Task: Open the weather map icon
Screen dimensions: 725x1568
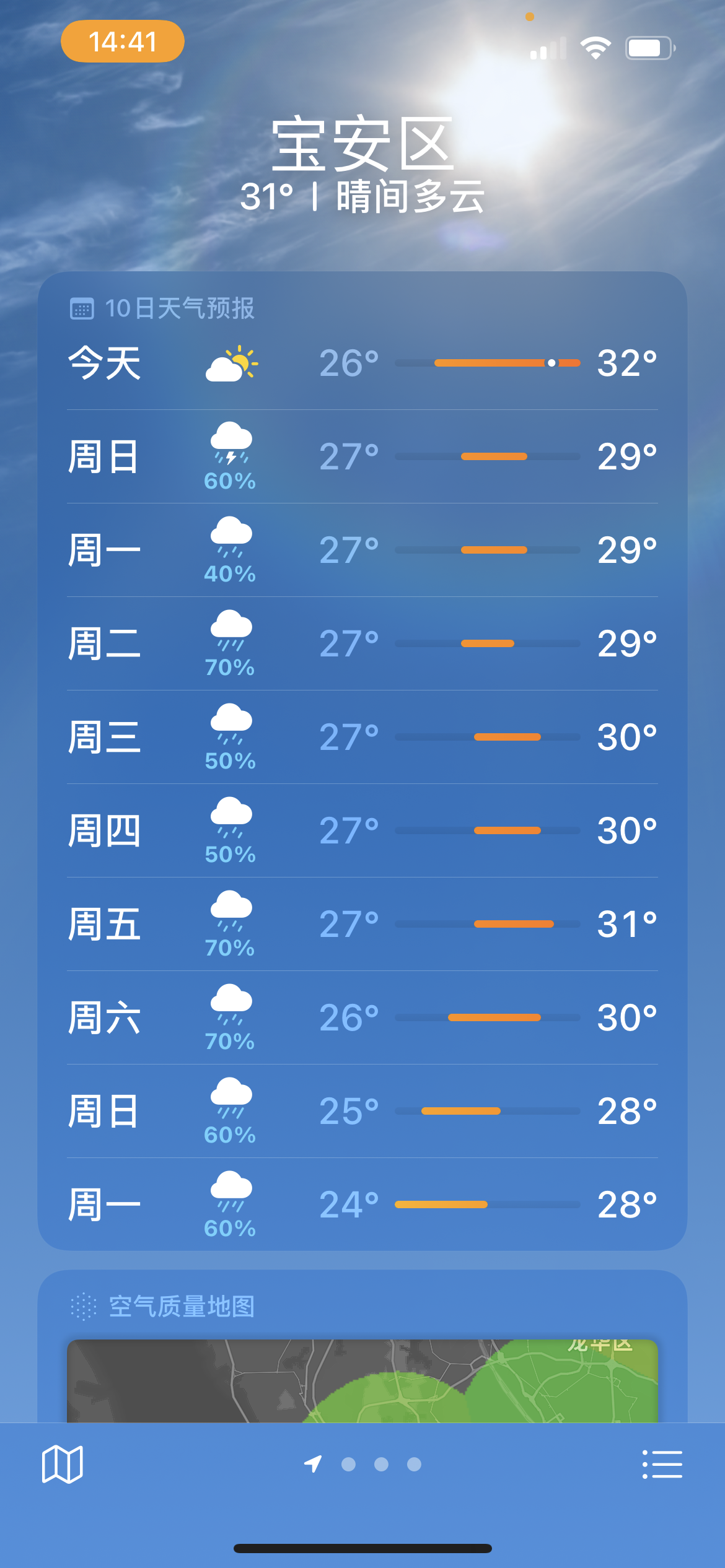Action: [x=62, y=1464]
